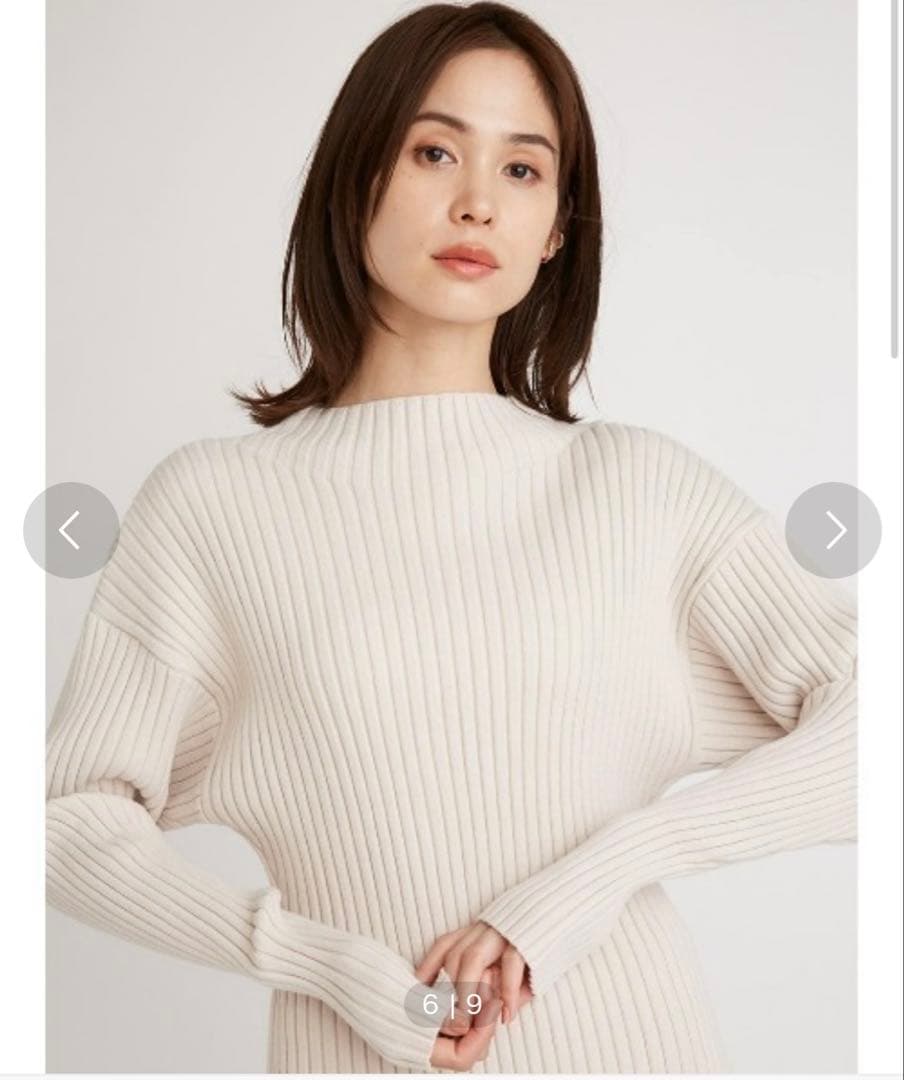The image size is (904, 1080).
Task: Advance to the next product image
Action: click(x=833, y=530)
